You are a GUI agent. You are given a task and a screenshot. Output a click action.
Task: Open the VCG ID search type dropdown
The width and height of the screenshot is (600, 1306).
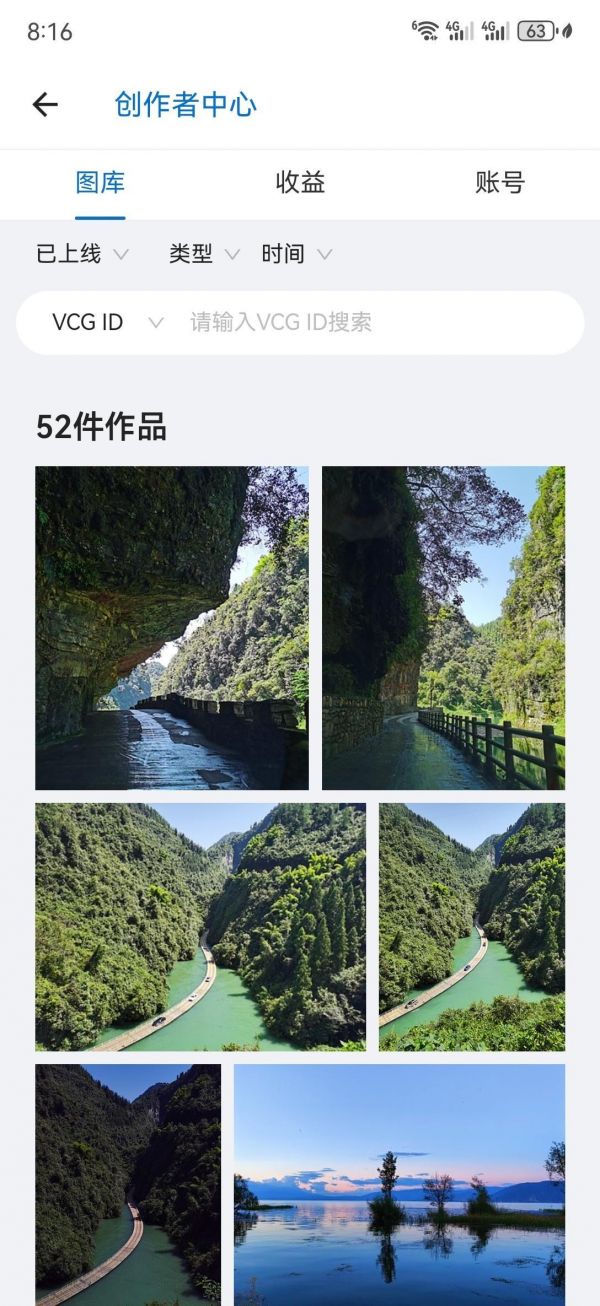(107, 322)
